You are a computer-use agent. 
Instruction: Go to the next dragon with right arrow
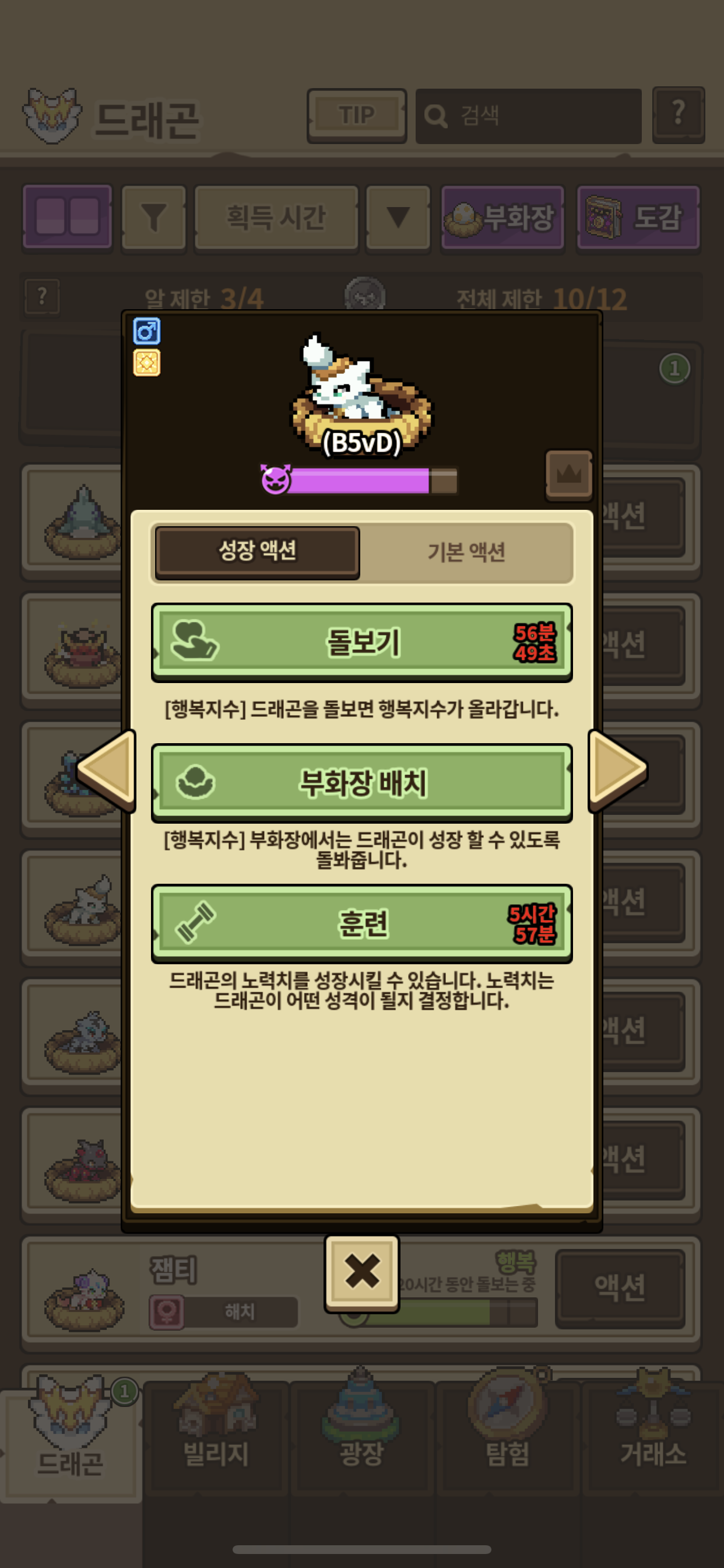[x=617, y=771]
